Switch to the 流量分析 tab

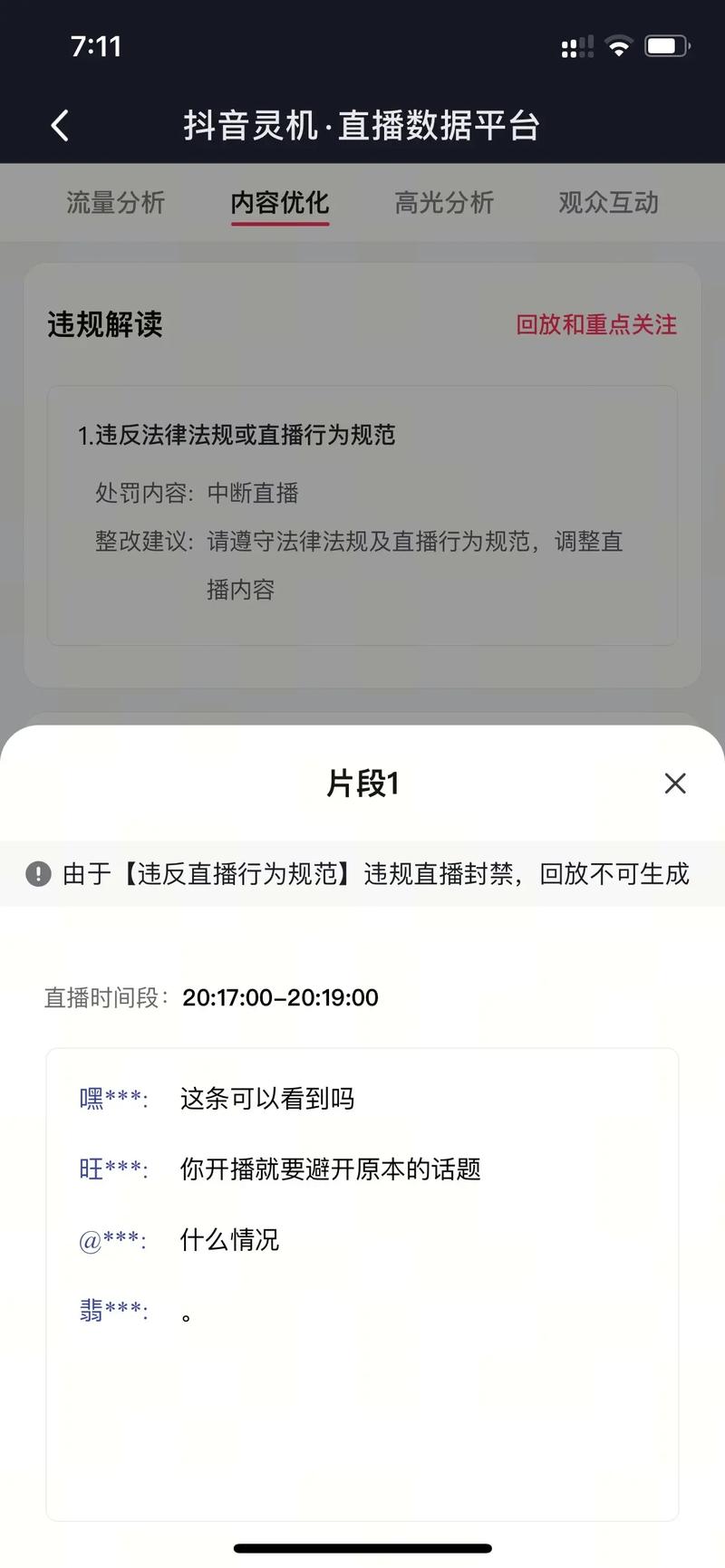tap(114, 202)
